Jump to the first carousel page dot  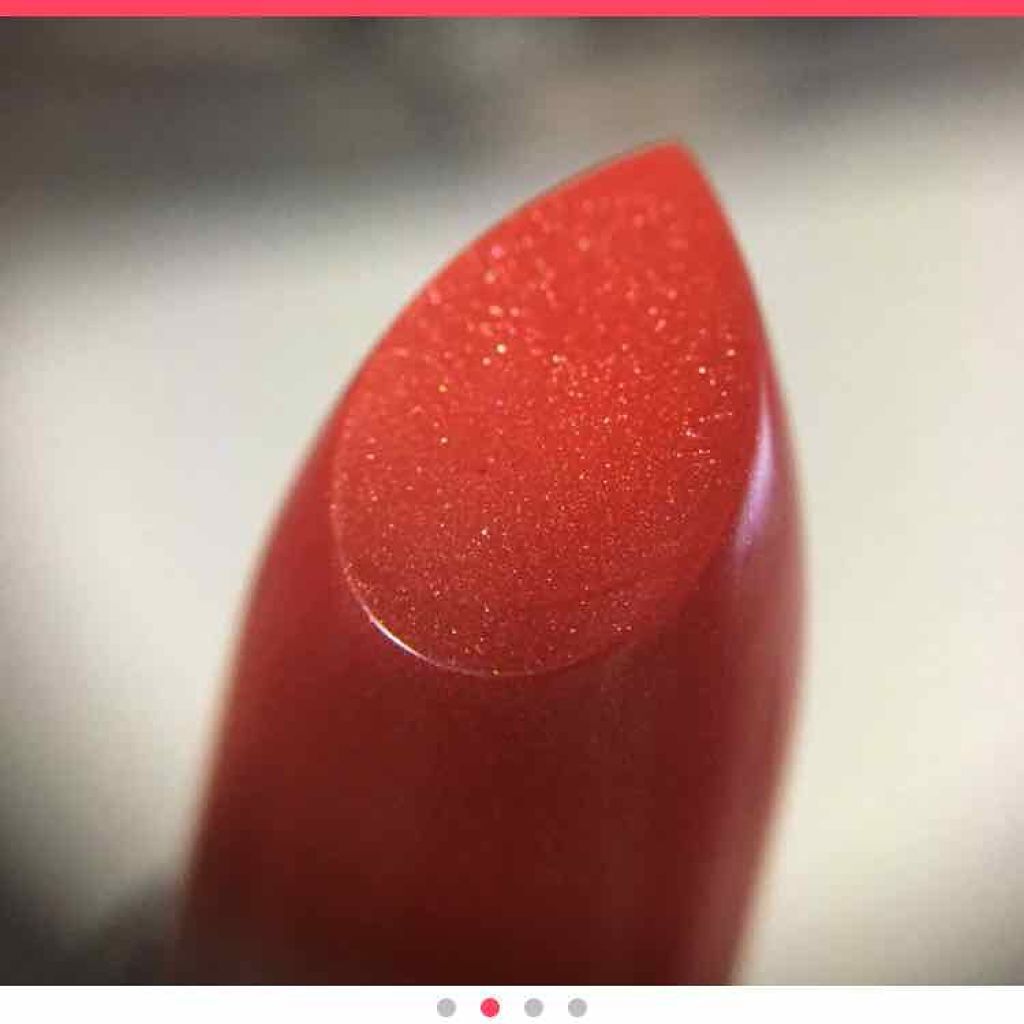(446, 1007)
